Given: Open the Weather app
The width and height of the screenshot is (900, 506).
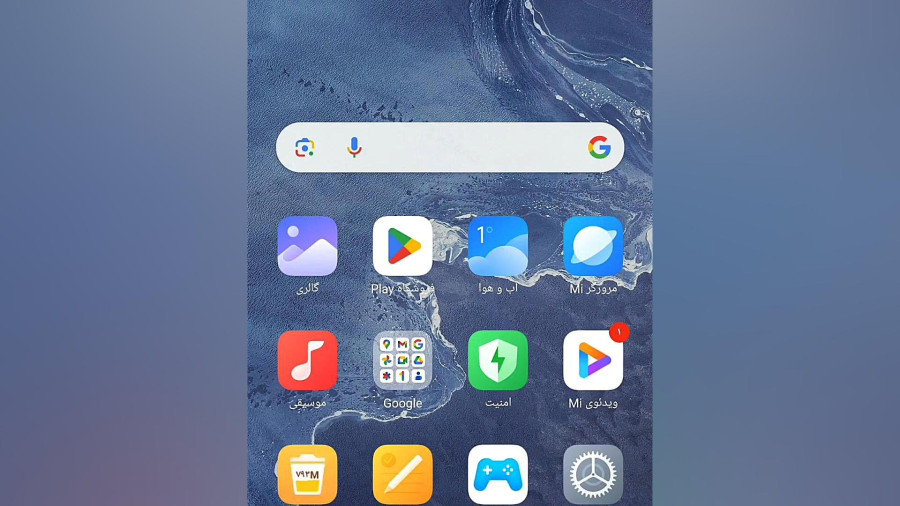Looking at the screenshot, I should 497,246.
